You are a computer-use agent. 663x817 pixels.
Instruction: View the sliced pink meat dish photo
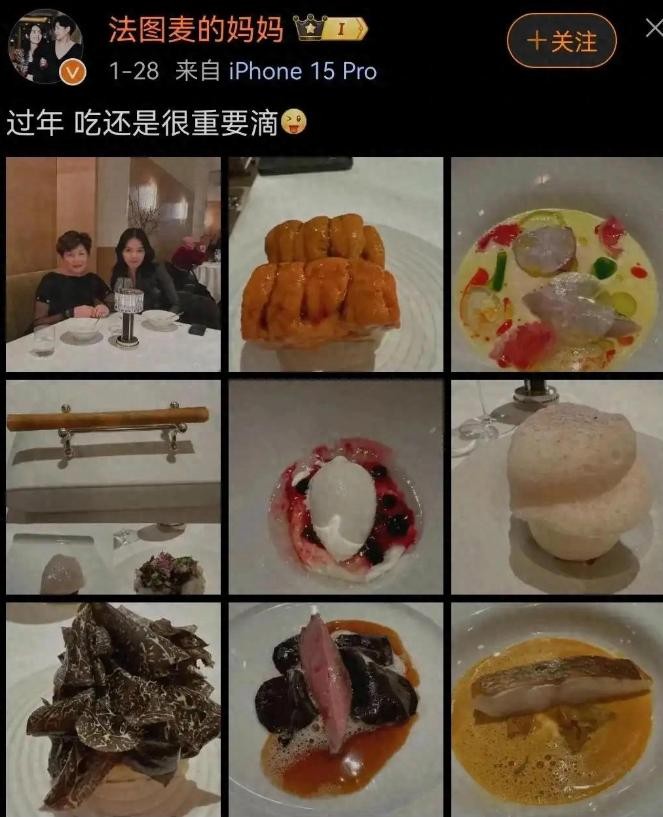(335, 709)
